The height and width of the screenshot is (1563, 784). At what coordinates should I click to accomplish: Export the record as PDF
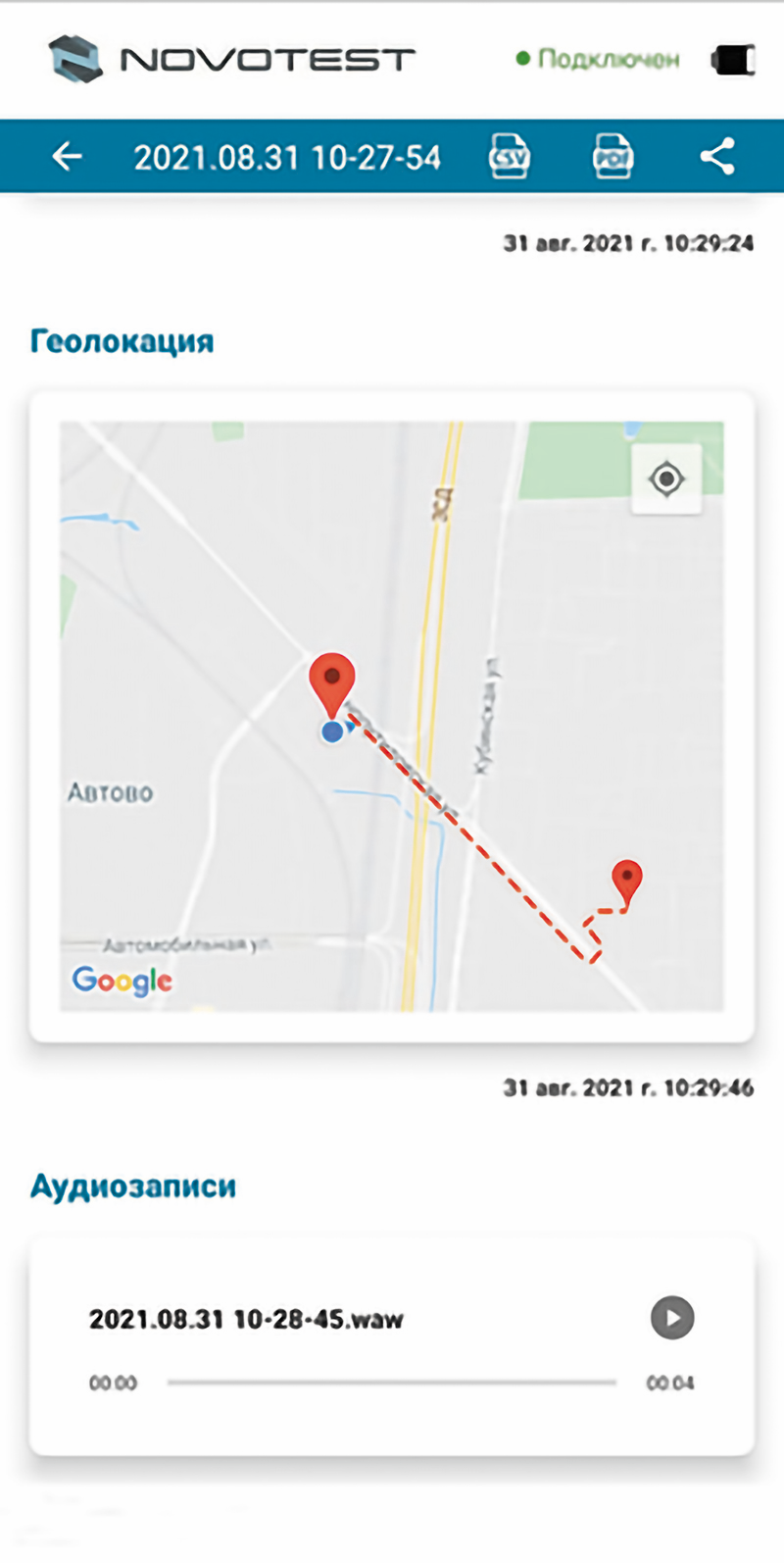pyautogui.click(x=612, y=157)
